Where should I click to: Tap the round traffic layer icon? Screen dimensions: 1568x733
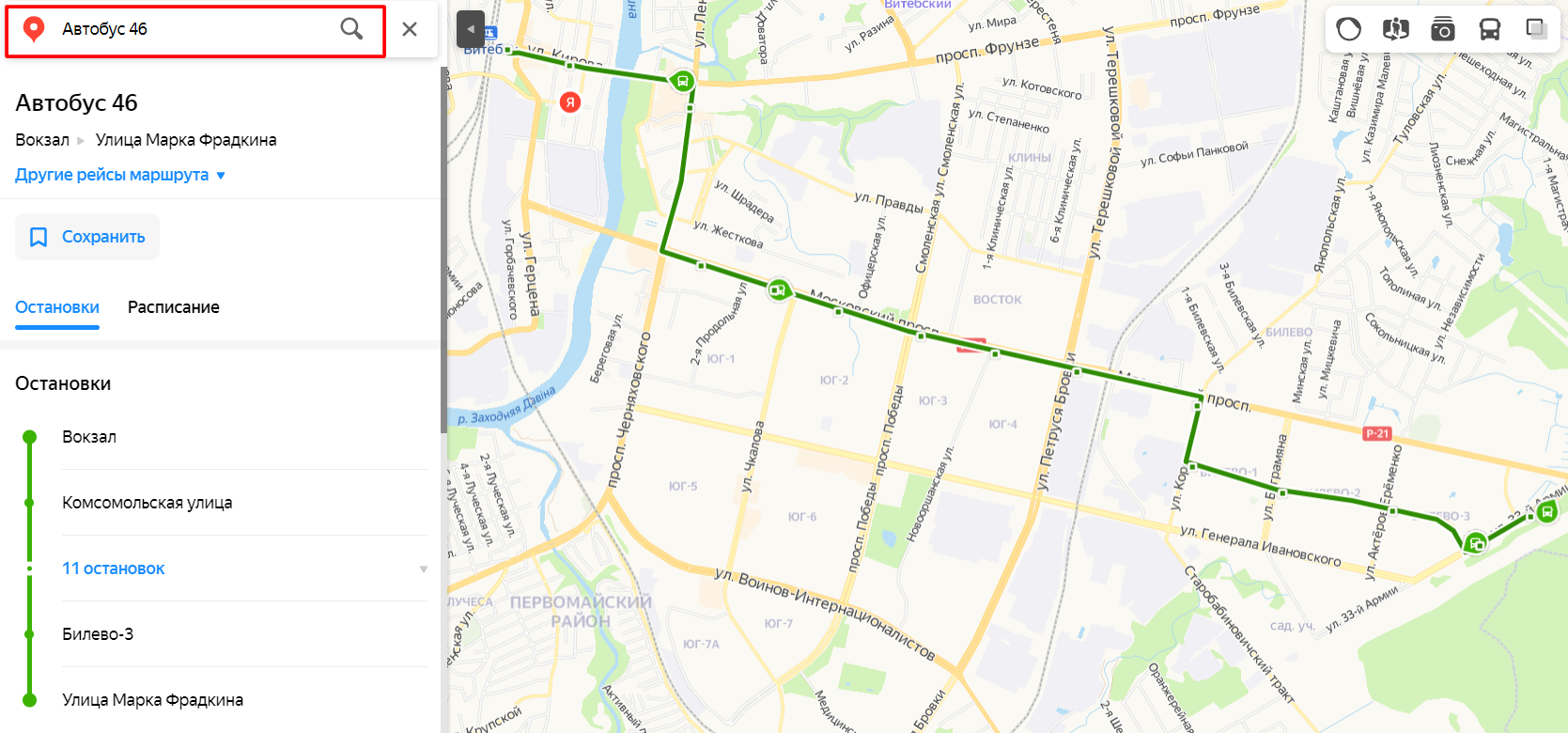click(1349, 29)
